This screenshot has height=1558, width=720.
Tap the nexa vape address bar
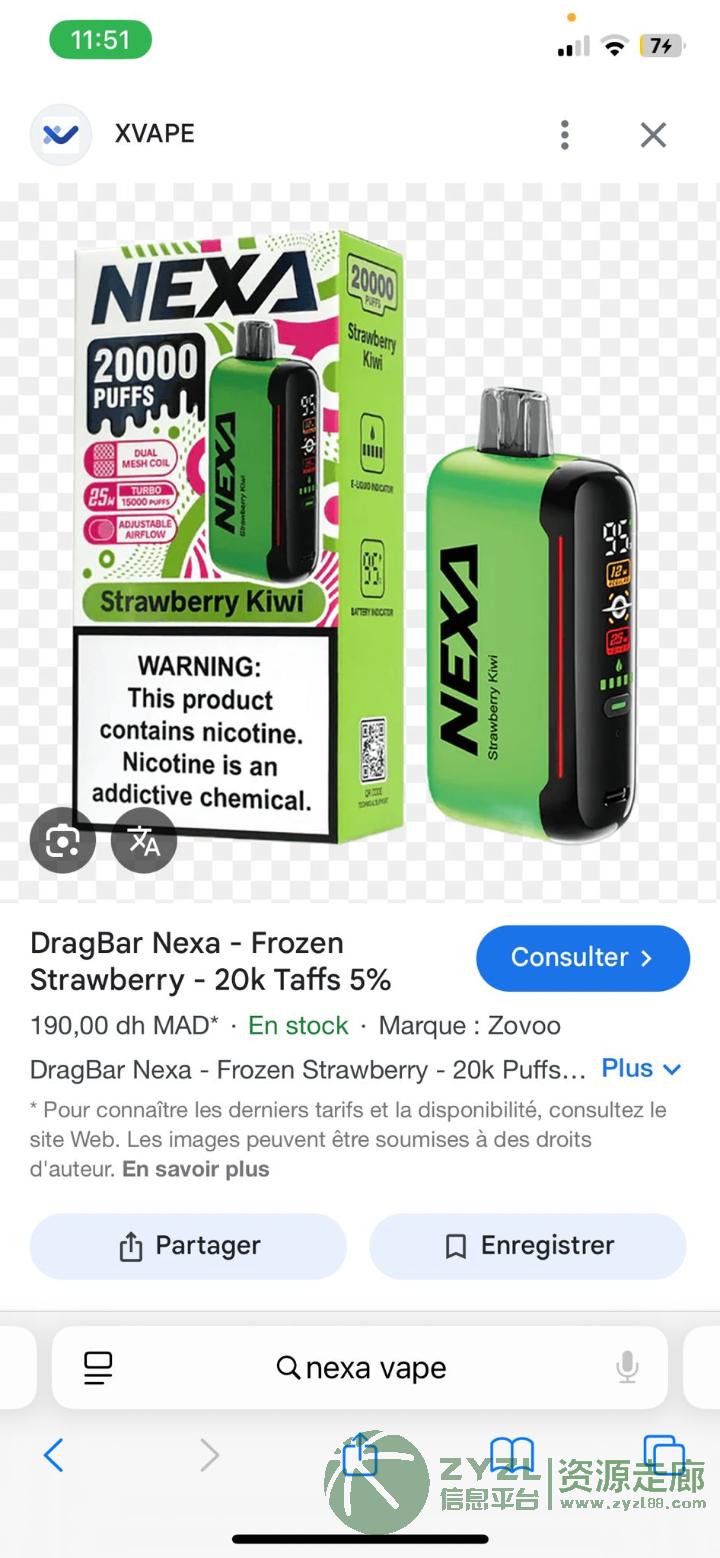click(x=362, y=1368)
